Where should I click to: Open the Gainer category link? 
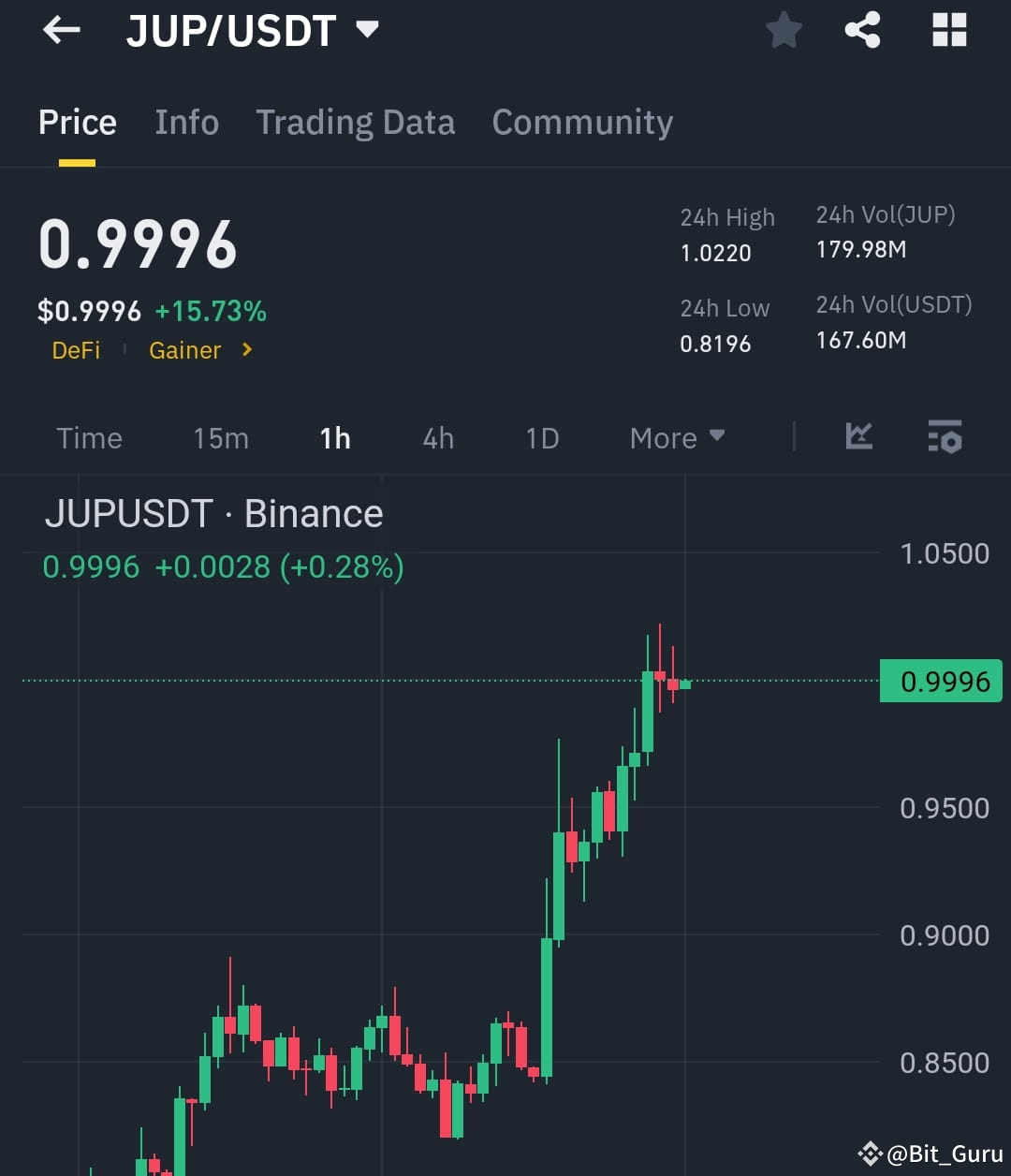184,350
